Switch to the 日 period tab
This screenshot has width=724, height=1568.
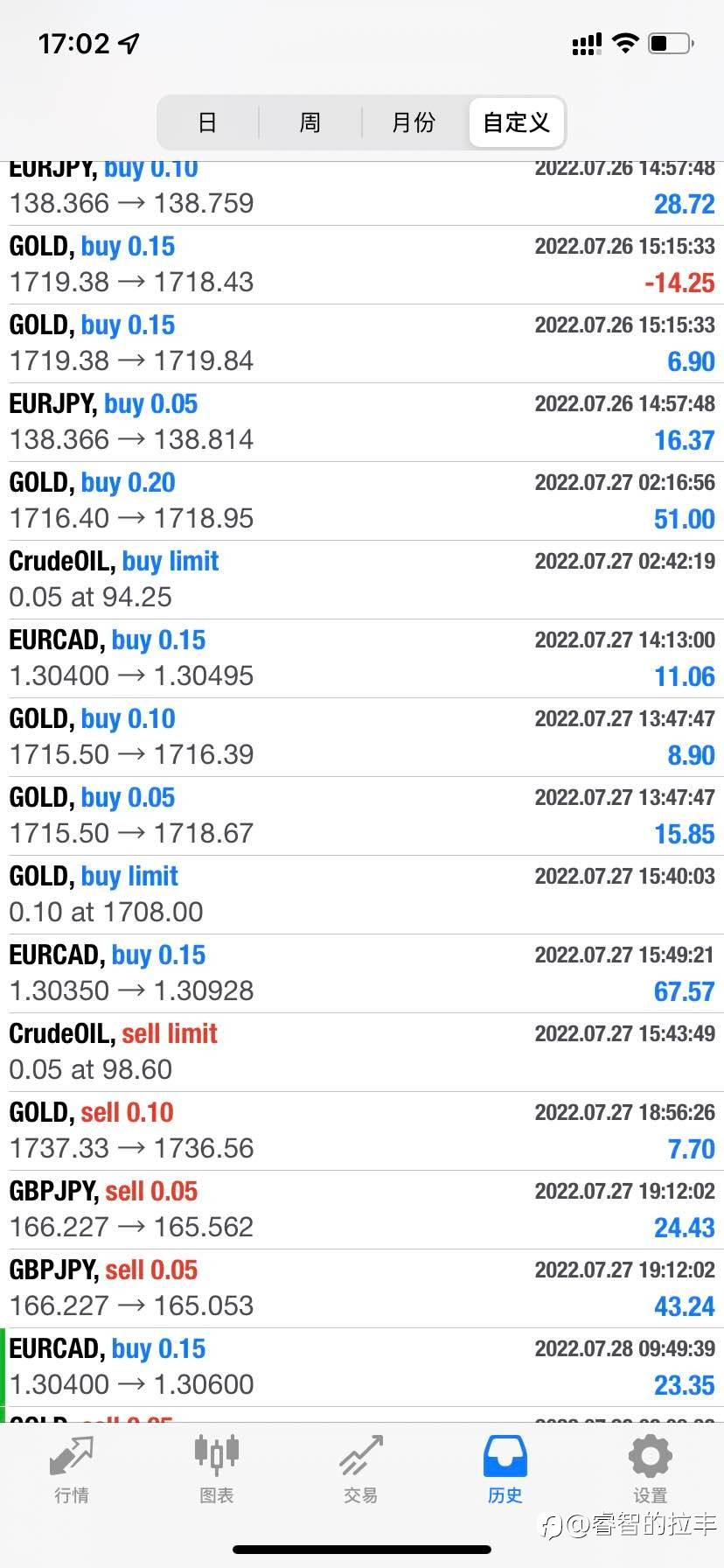(208, 122)
